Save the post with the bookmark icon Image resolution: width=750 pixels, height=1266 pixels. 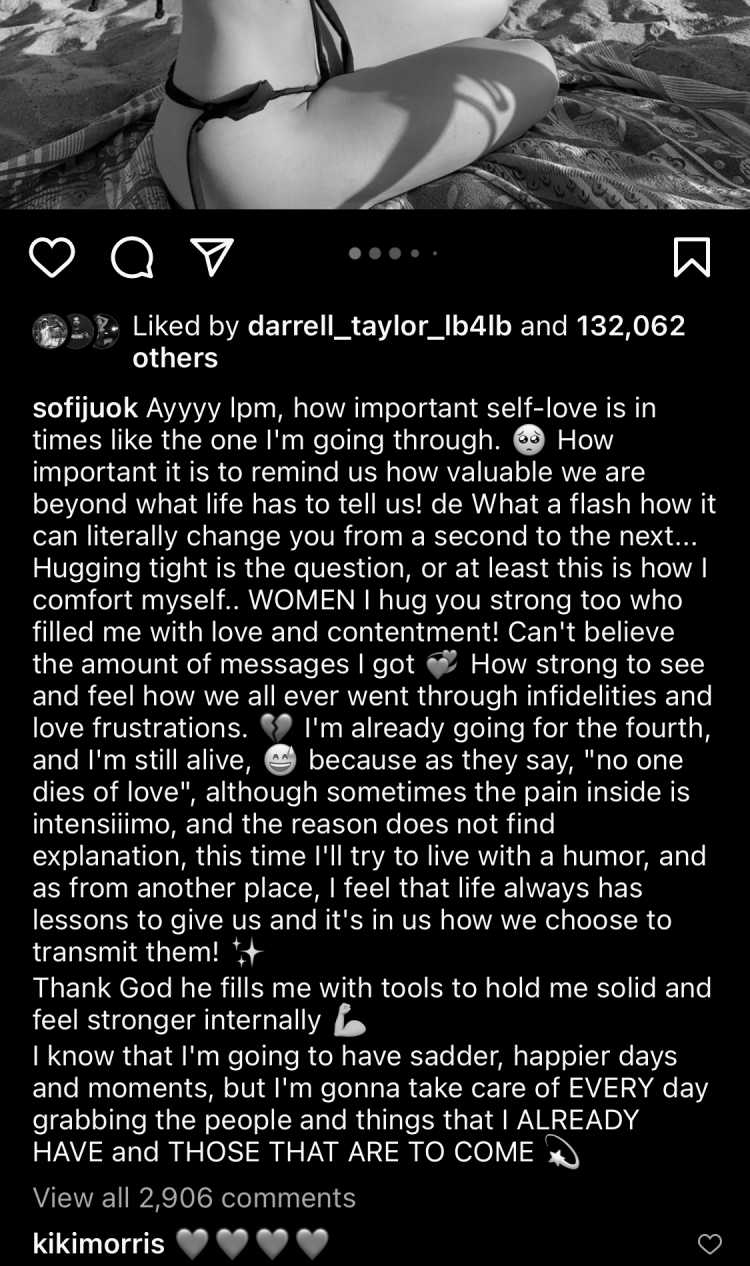point(692,257)
